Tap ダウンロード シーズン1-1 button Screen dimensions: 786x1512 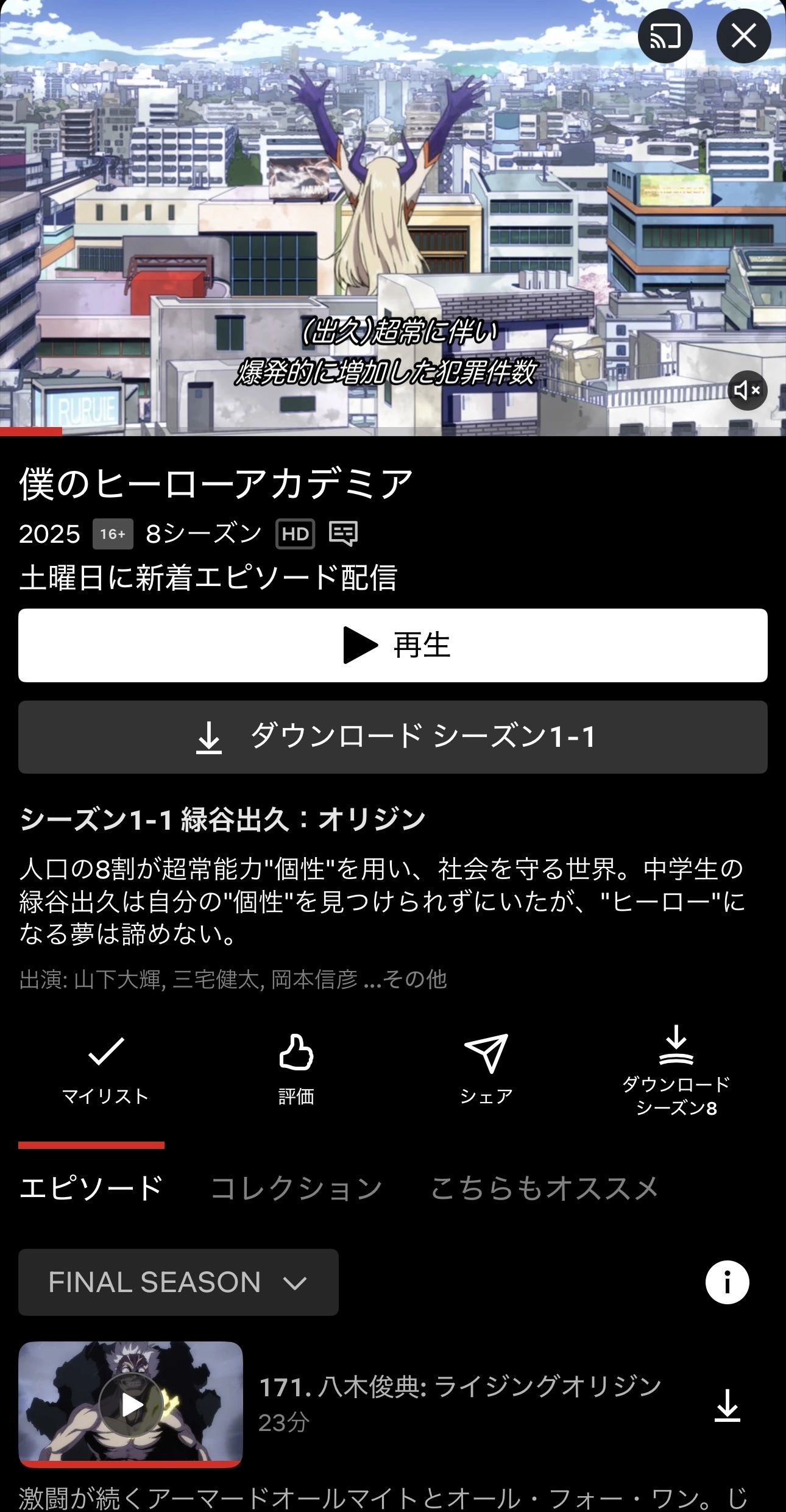pos(393,738)
